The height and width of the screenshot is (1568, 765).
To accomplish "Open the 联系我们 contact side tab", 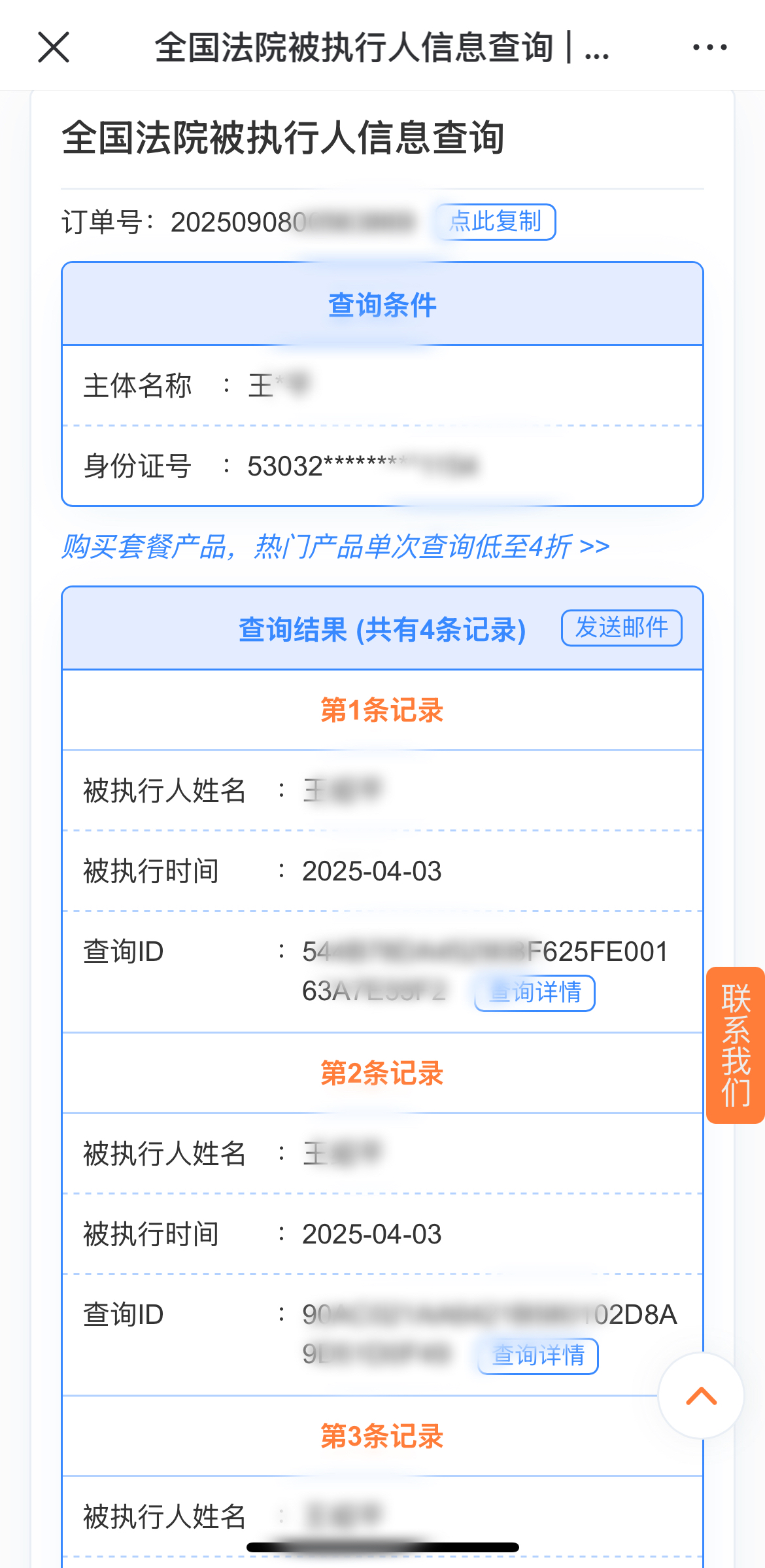I will pos(736,1045).
